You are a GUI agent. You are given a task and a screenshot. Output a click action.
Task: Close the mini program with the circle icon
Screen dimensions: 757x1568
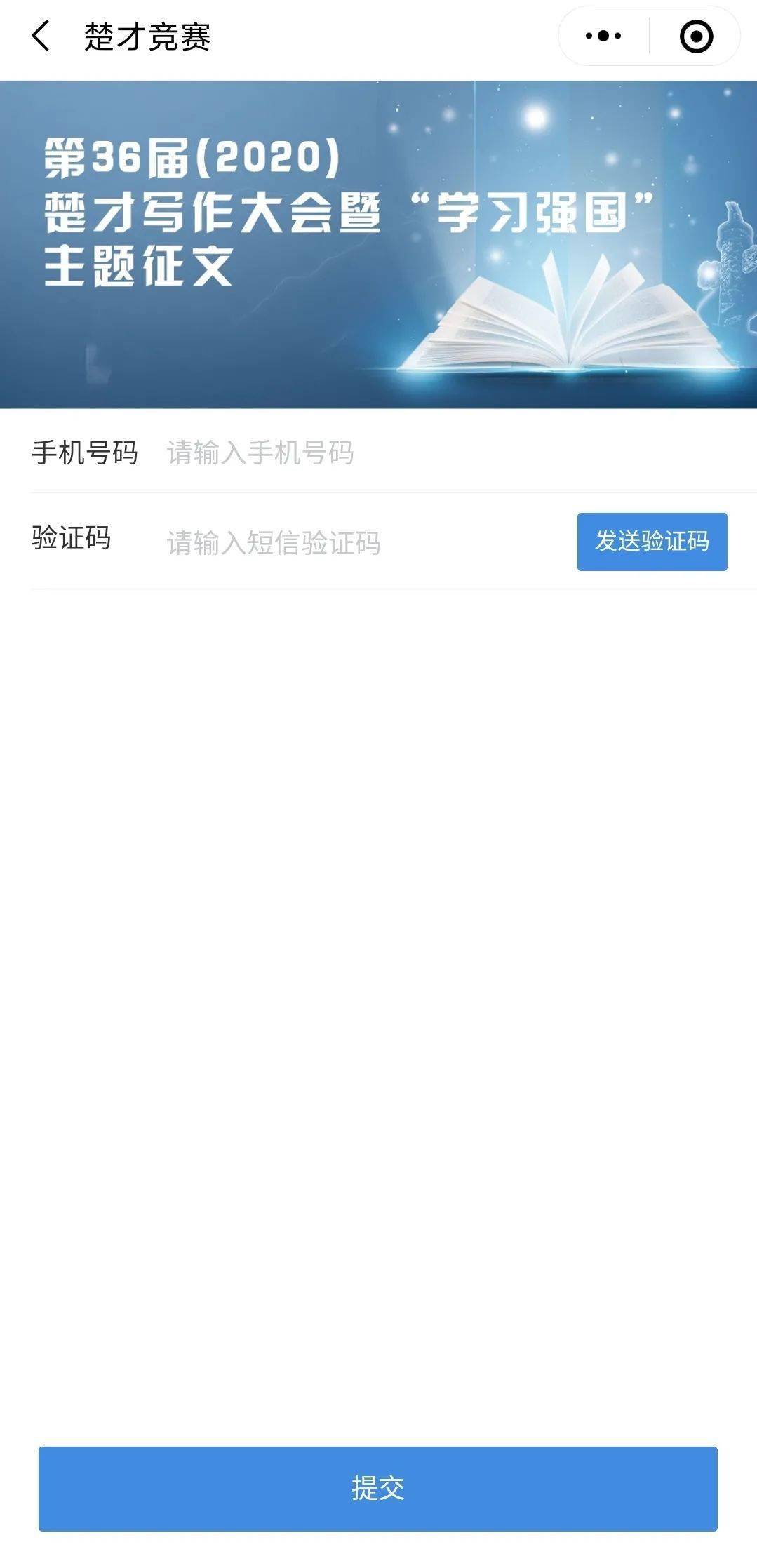click(x=696, y=36)
